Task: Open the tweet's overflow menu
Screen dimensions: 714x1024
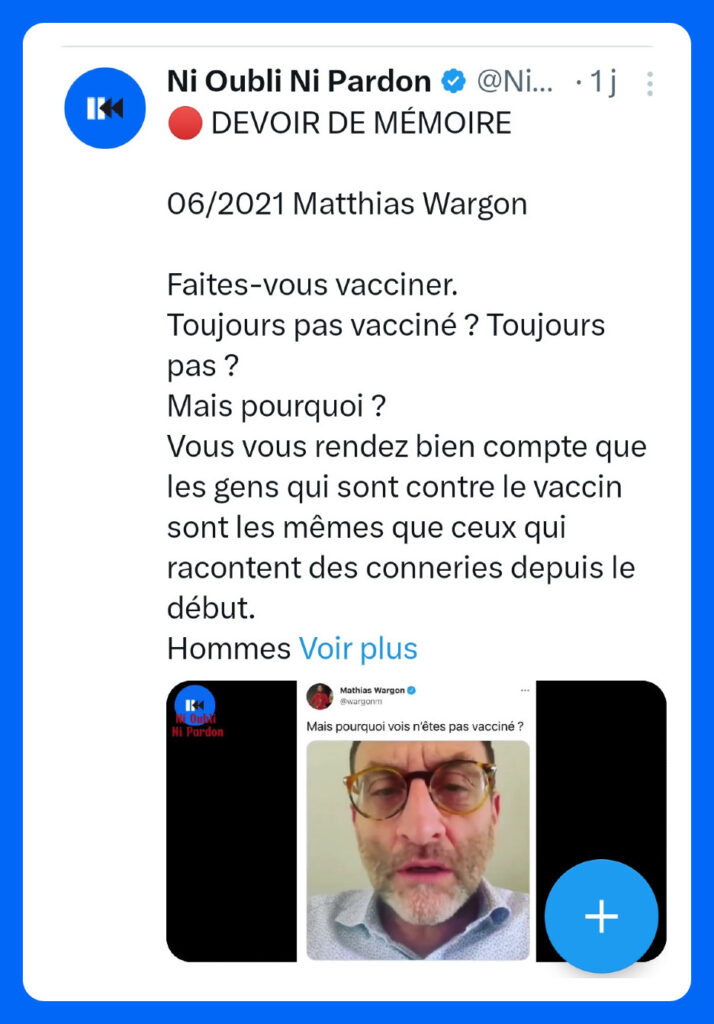Action: coord(649,83)
